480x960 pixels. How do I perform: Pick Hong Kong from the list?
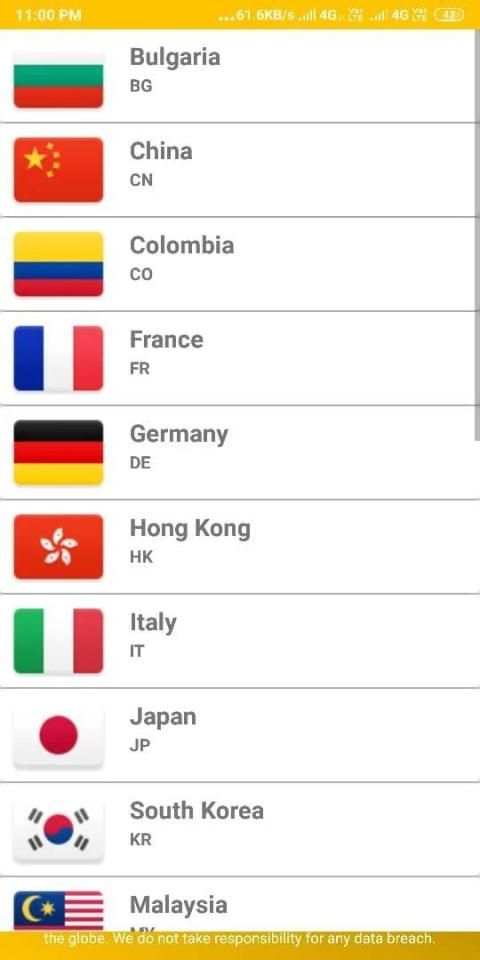tap(238, 547)
